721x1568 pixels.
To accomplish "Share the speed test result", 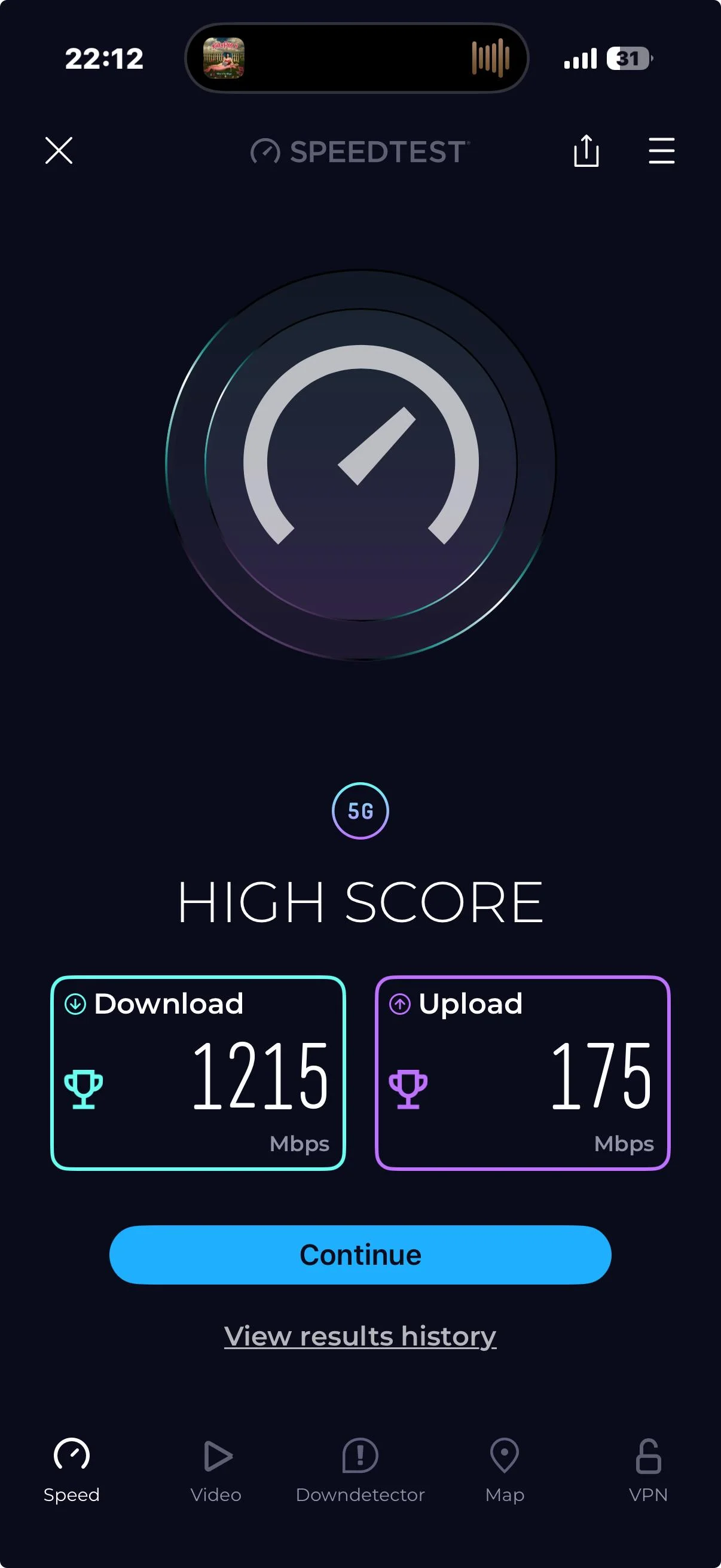I will [586, 150].
